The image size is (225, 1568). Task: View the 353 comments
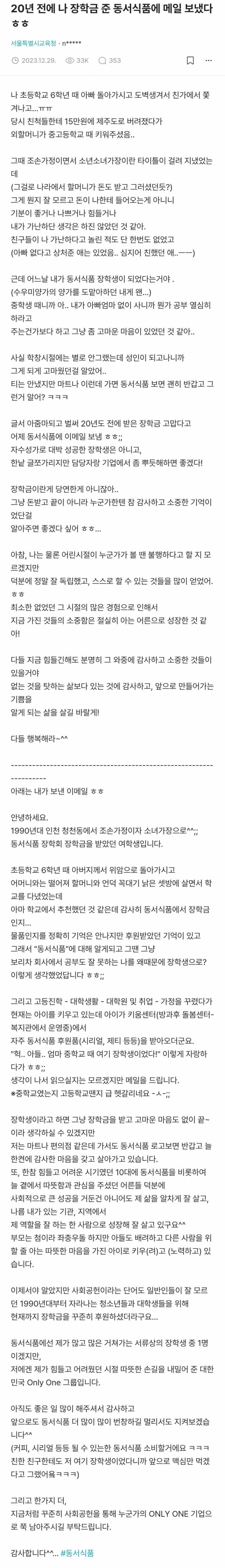pos(110,60)
